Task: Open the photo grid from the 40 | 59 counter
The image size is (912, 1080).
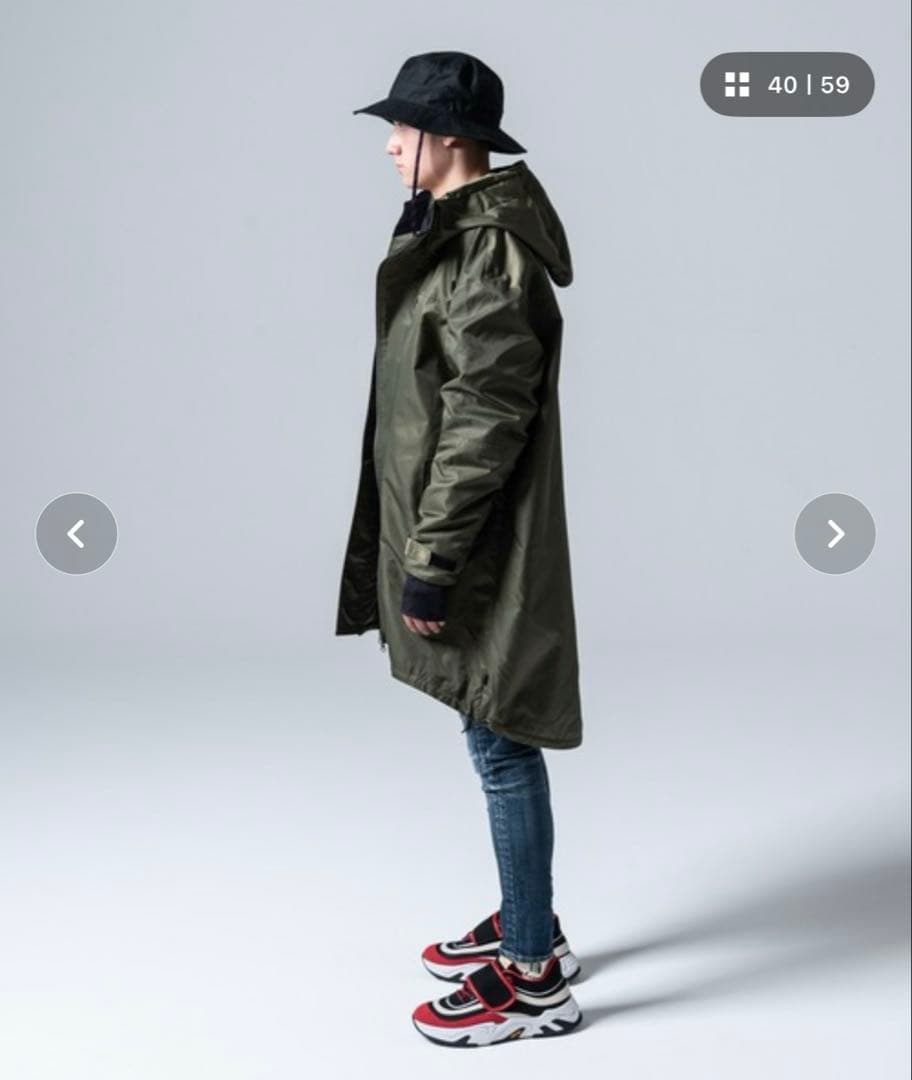Action: click(787, 85)
